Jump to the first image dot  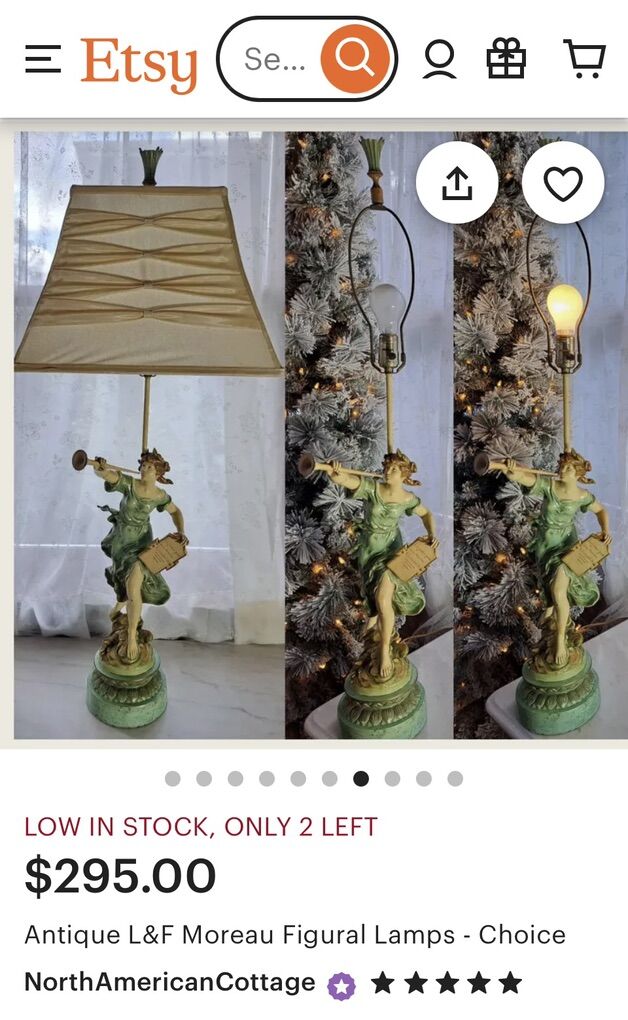point(173,778)
